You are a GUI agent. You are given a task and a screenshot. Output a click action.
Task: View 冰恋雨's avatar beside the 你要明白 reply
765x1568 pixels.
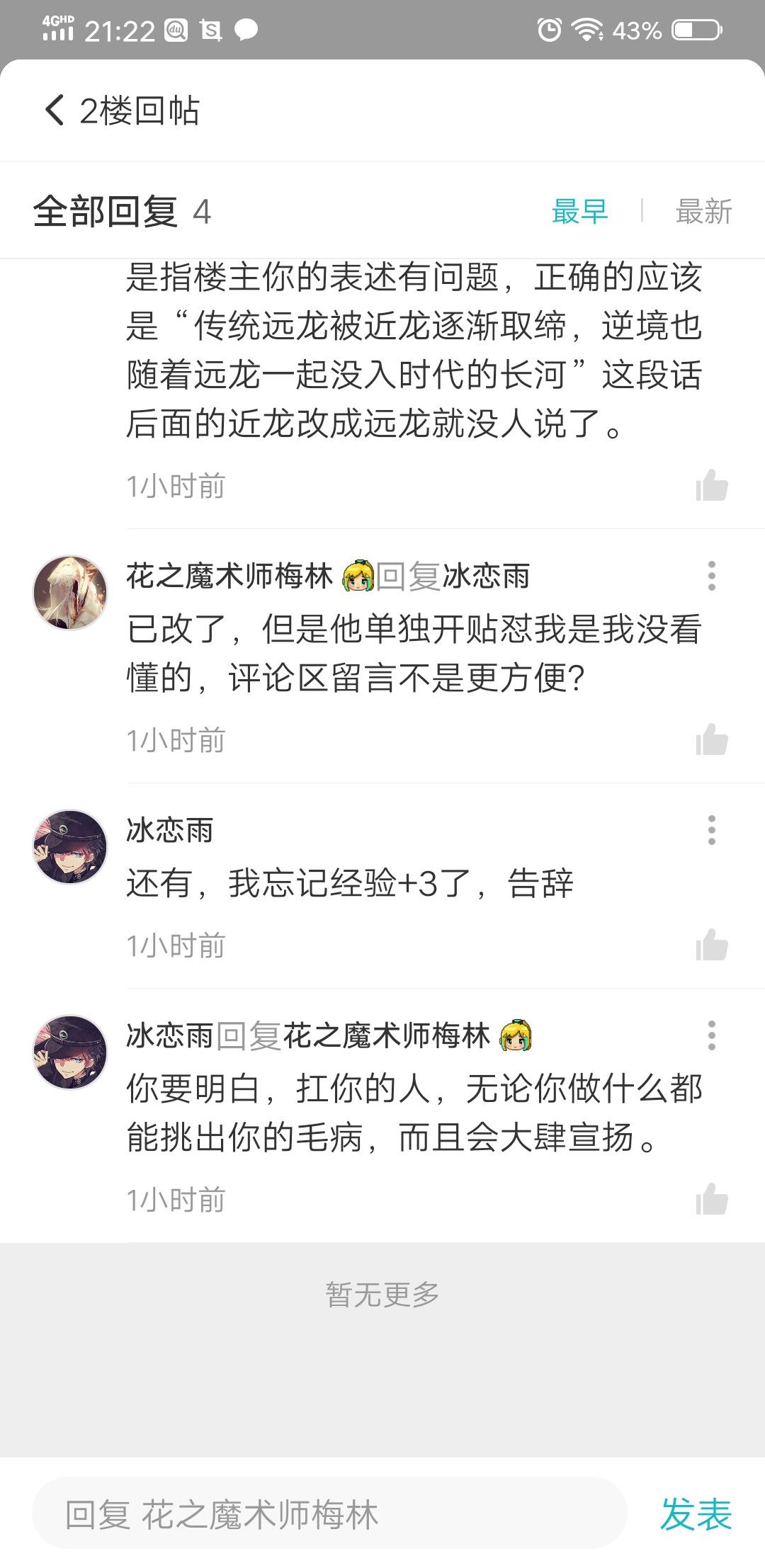click(x=70, y=1052)
